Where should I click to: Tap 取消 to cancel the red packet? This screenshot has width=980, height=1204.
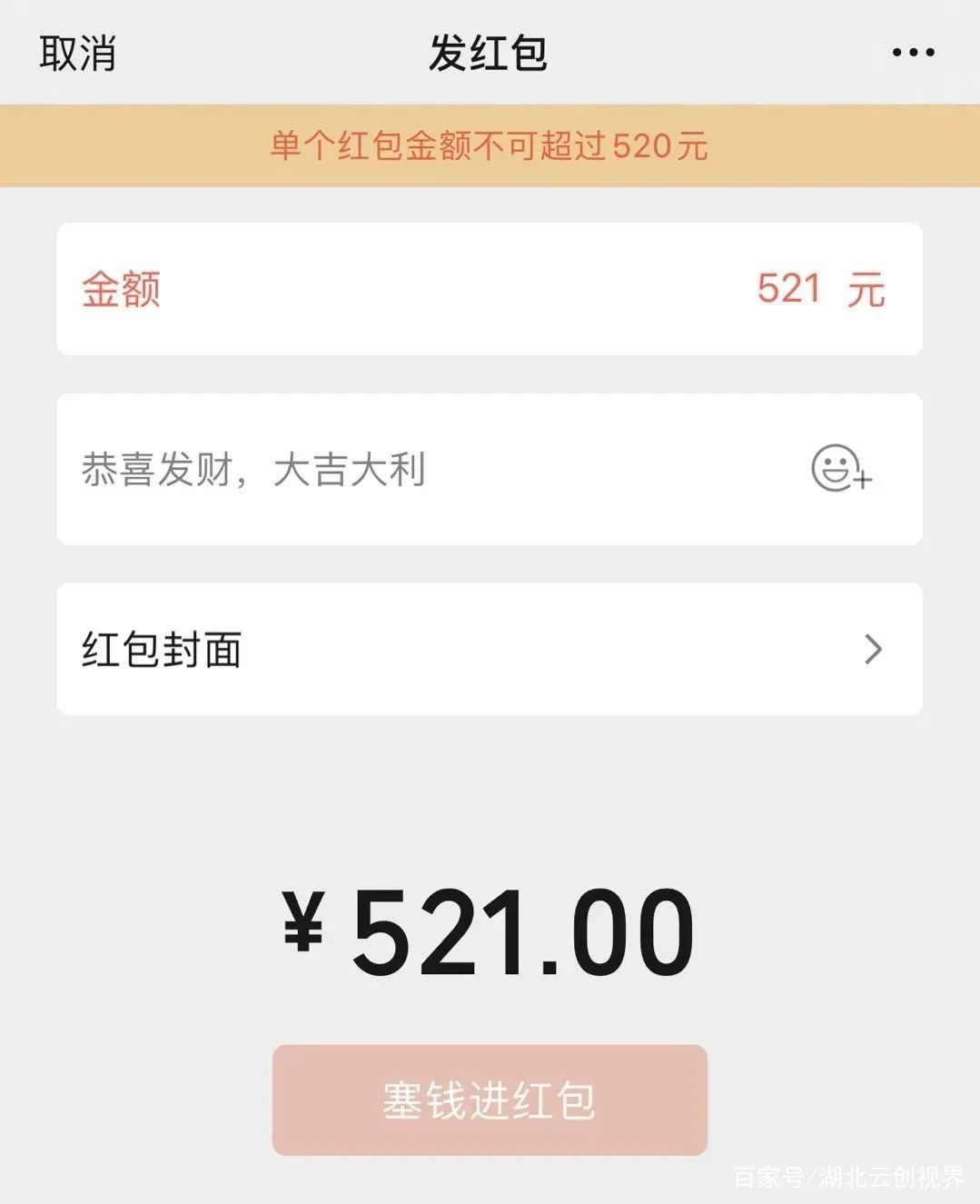coord(75,52)
